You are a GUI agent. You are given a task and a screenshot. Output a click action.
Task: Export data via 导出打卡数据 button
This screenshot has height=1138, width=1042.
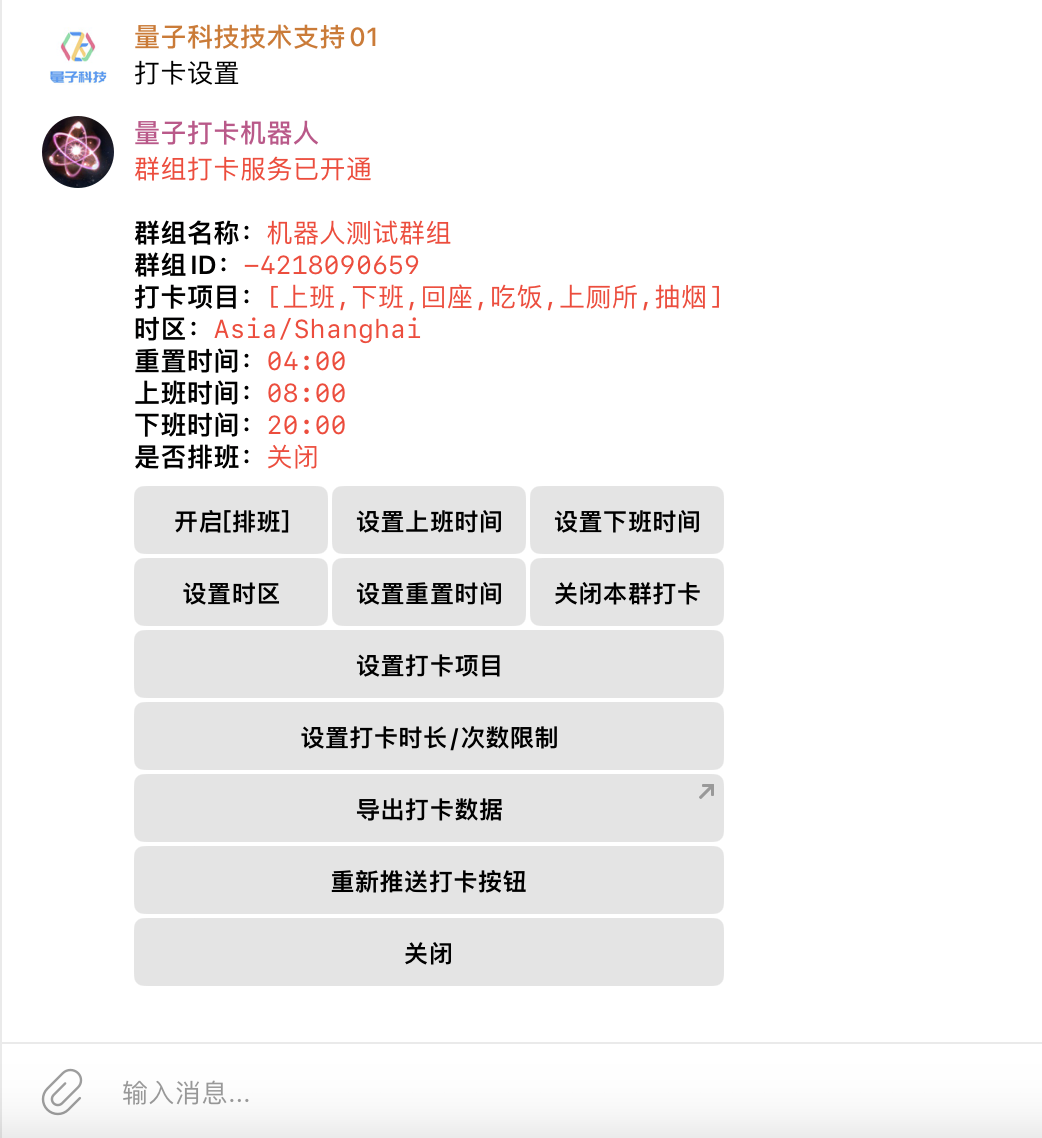(428, 808)
